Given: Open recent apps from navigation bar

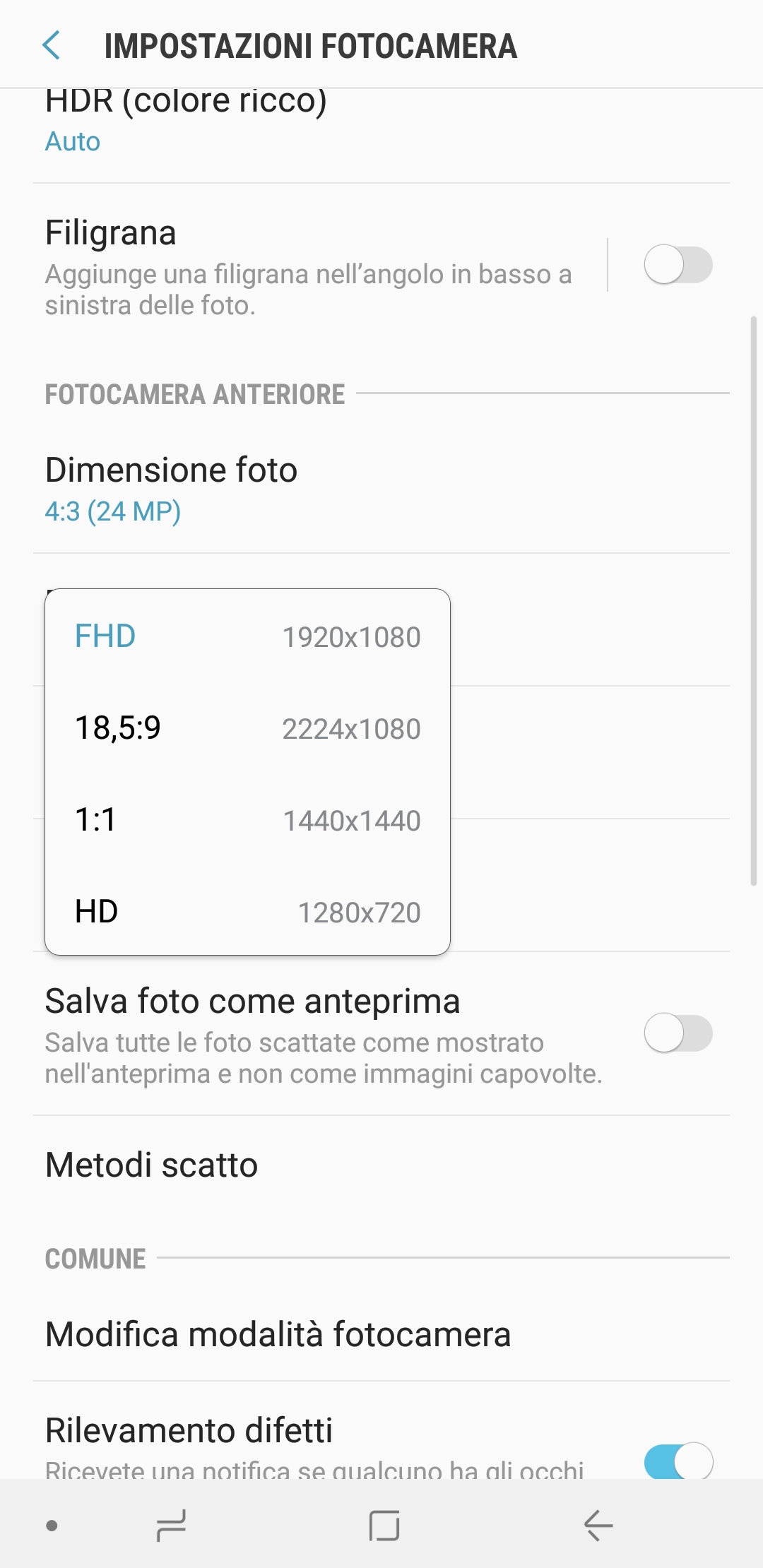Looking at the screenshot, I should pyautogui.click(x=171, y=1526).
